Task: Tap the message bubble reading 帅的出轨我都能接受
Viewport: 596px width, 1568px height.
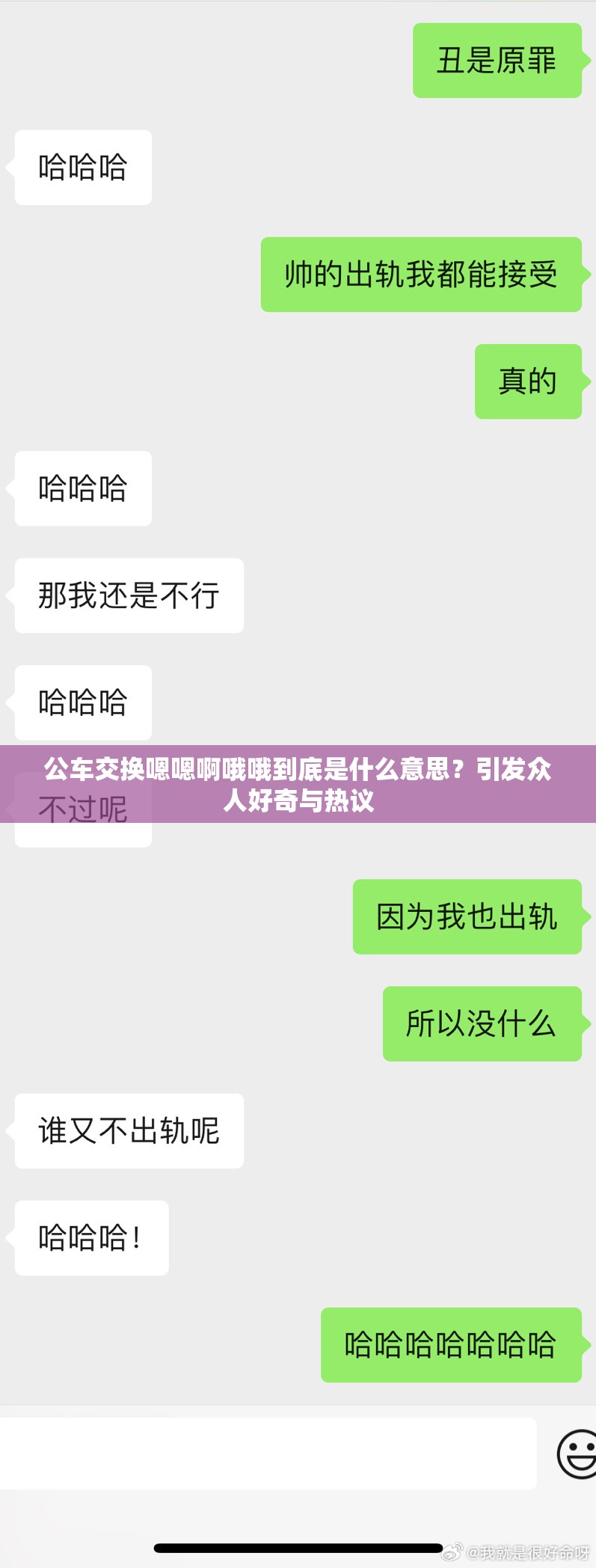Action: coord(421,275)
